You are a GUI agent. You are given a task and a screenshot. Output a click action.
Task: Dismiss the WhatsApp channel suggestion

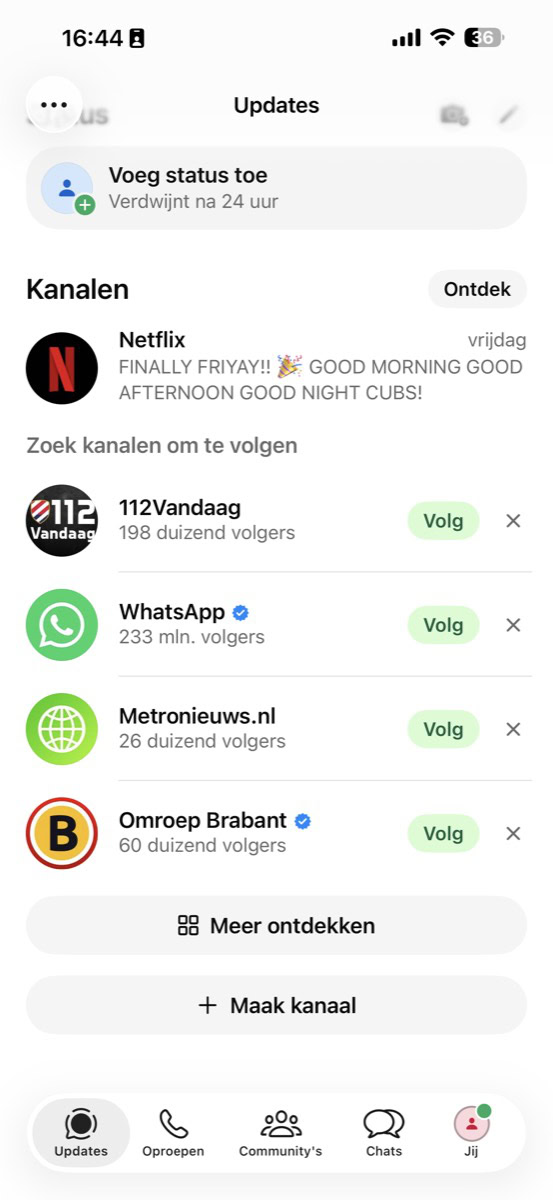513,625
